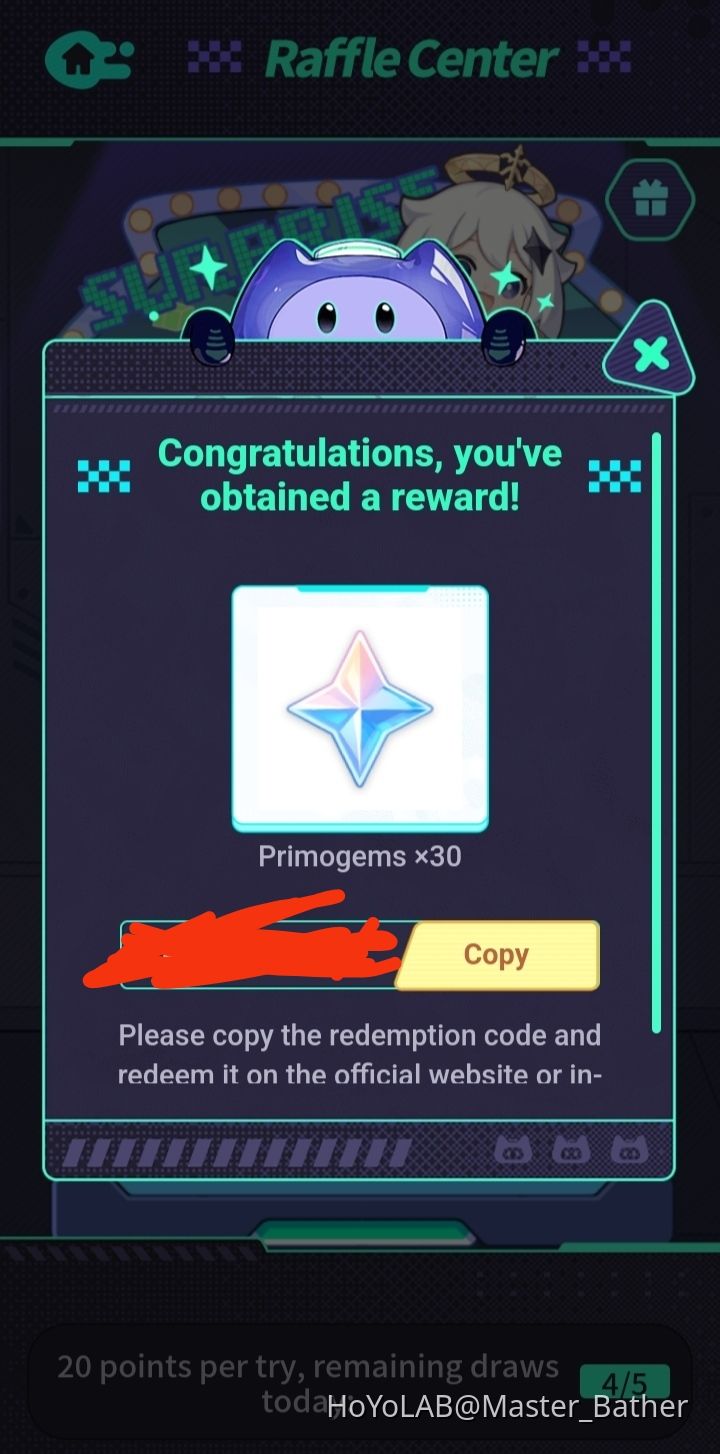Viewport: 720px width, 1454px height.
Task: Copy the redemption code
Action: click(x=497, y=955)
